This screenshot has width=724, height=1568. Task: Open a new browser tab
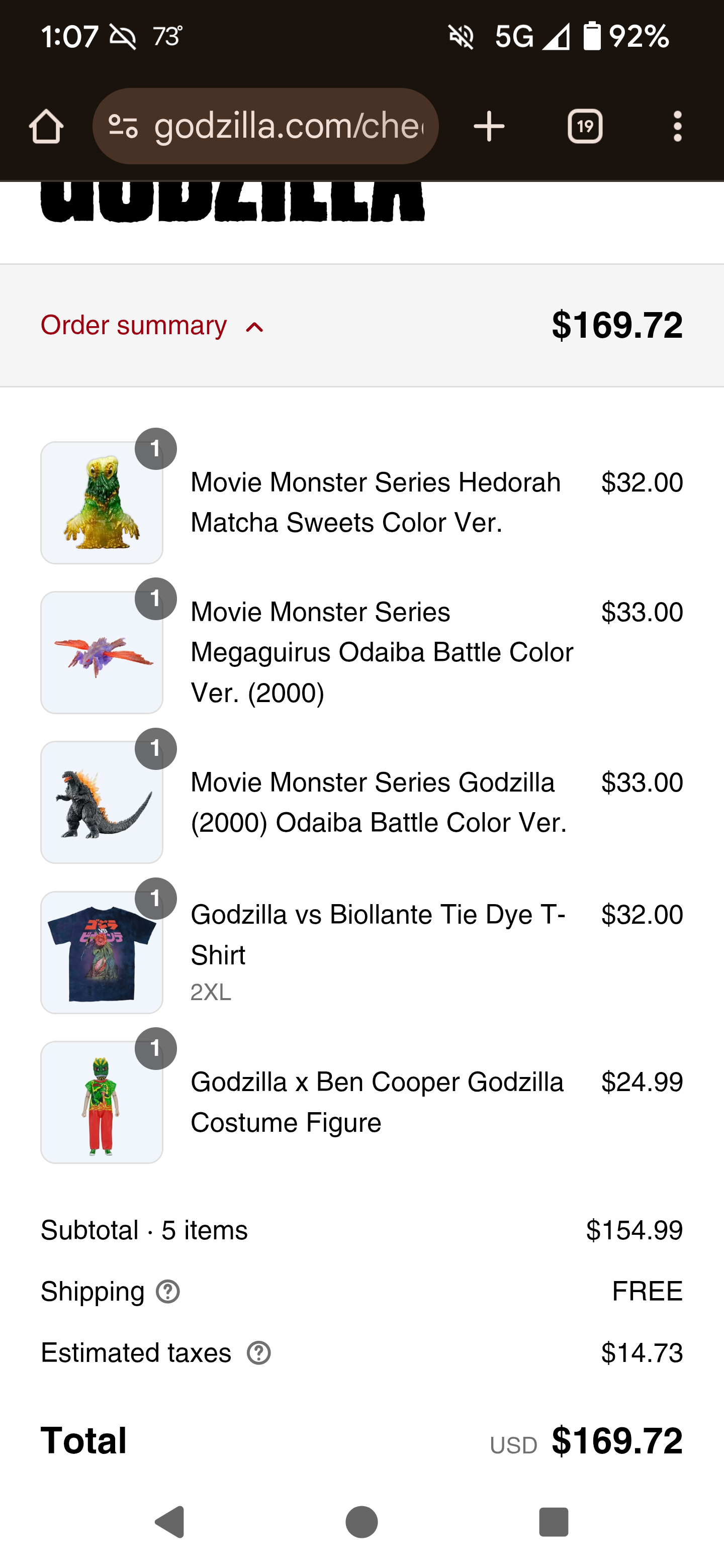point(489,127)
